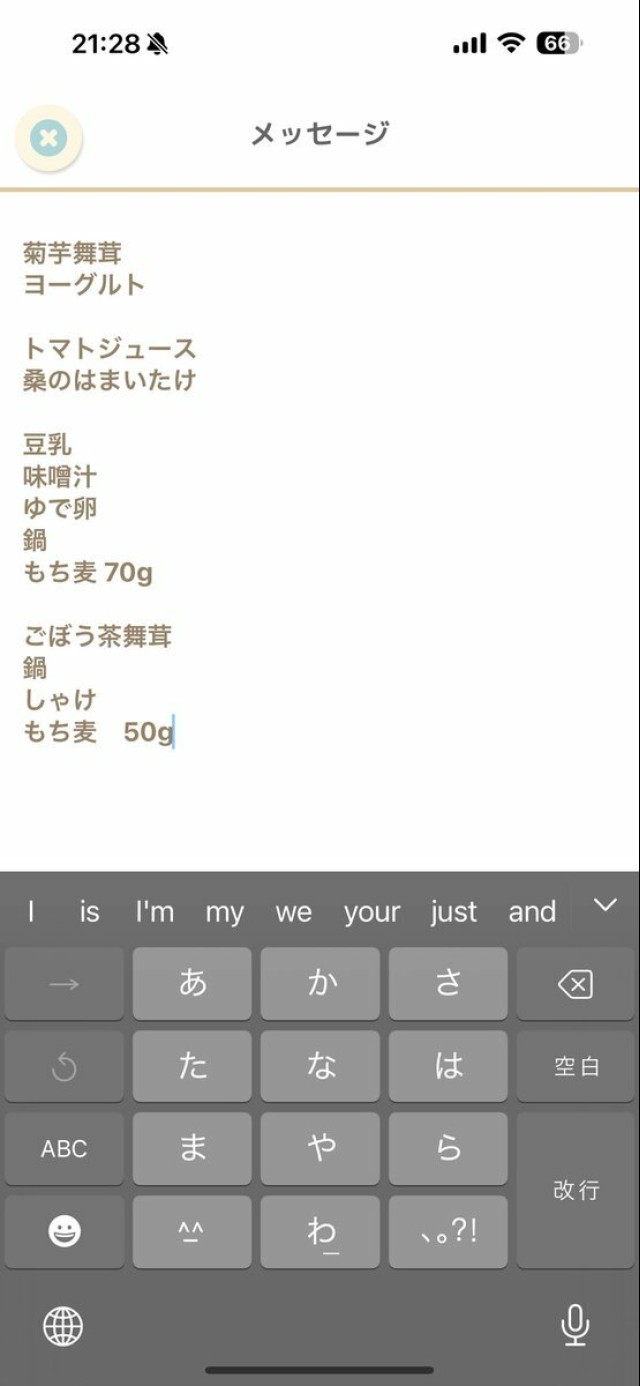640x1386 pixels.
Task: Choose the suggestion "just"
Action: pos(453,912)
